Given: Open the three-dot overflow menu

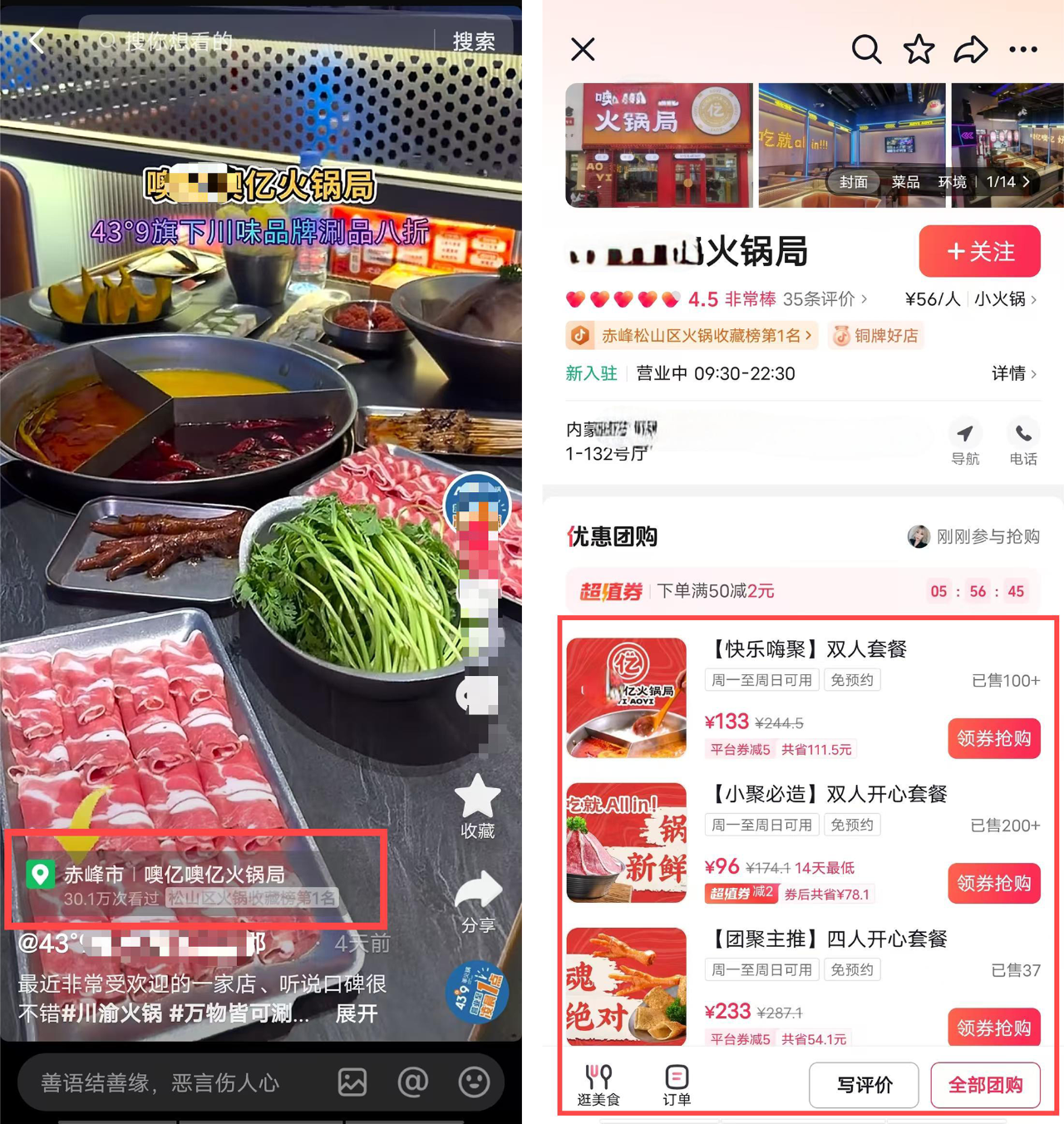Looking at the screenshot, I should (1022, 50).
